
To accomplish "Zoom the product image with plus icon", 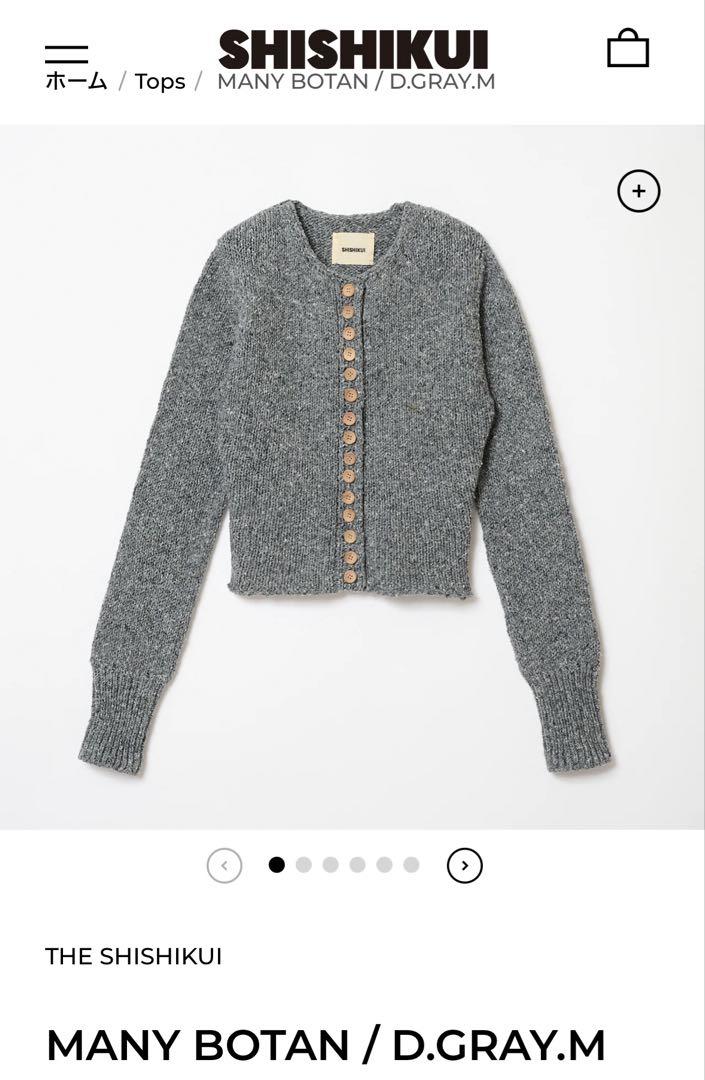I will coord(638,191).
